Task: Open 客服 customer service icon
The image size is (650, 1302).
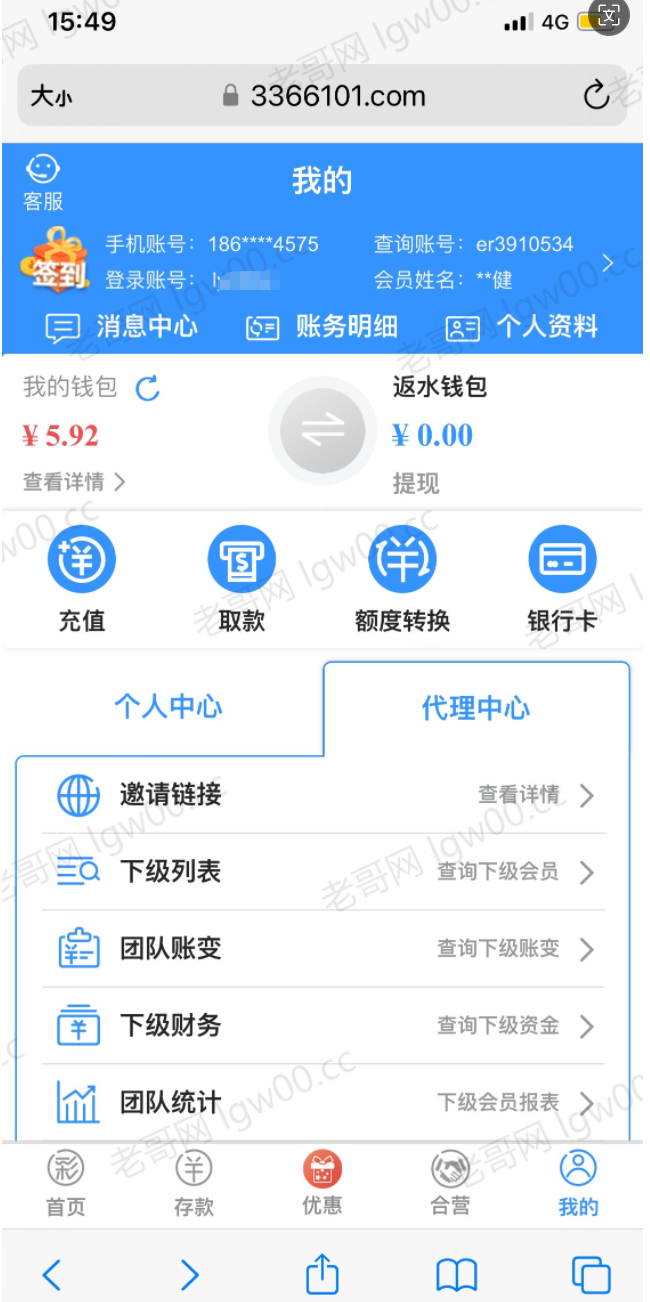Action: click(43, 182)
